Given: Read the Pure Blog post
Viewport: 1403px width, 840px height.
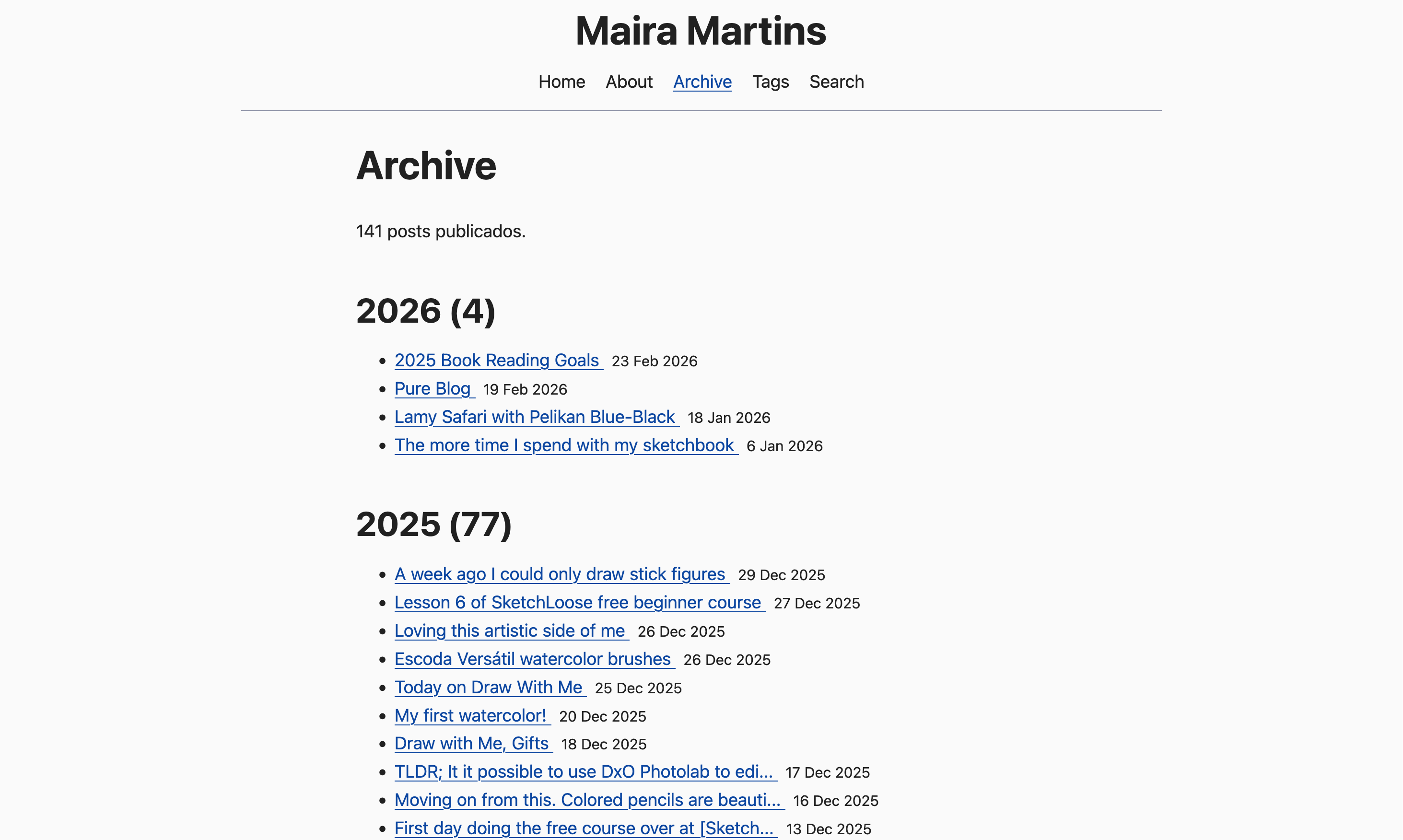Looking at the screenshot, I should [x=433, y=389].
